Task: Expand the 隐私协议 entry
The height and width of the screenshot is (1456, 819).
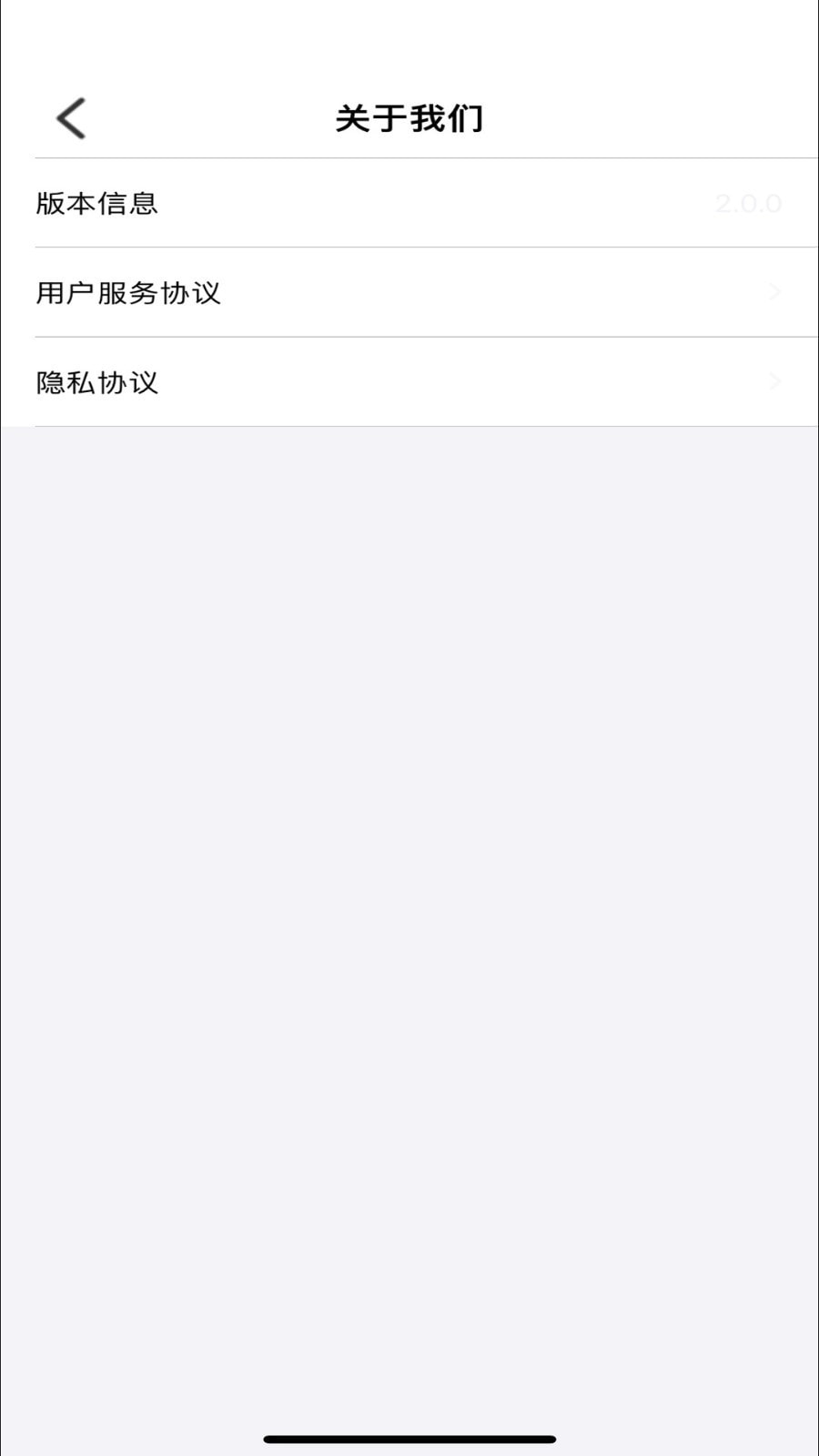Action: 409,382
